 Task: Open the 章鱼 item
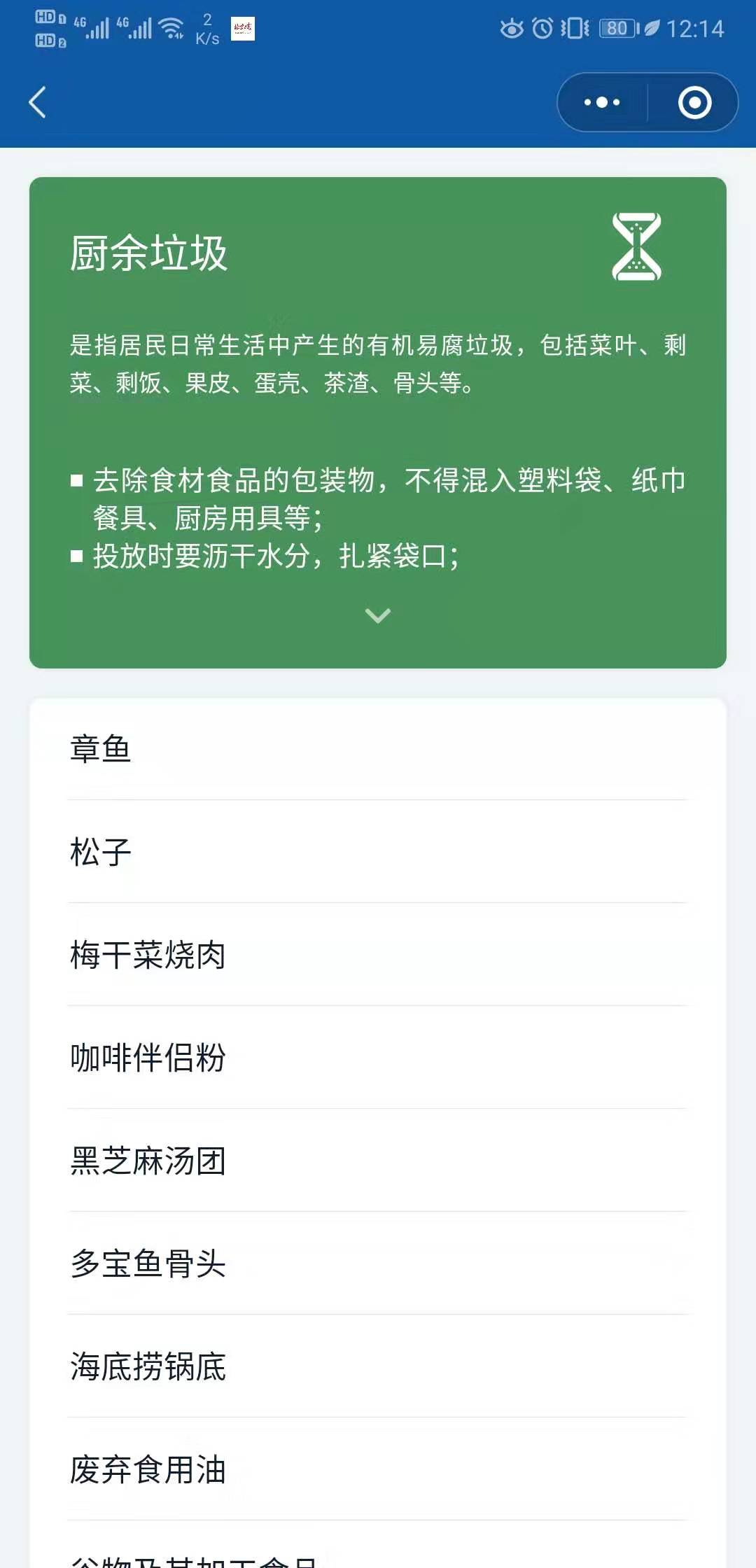(378, 749)
